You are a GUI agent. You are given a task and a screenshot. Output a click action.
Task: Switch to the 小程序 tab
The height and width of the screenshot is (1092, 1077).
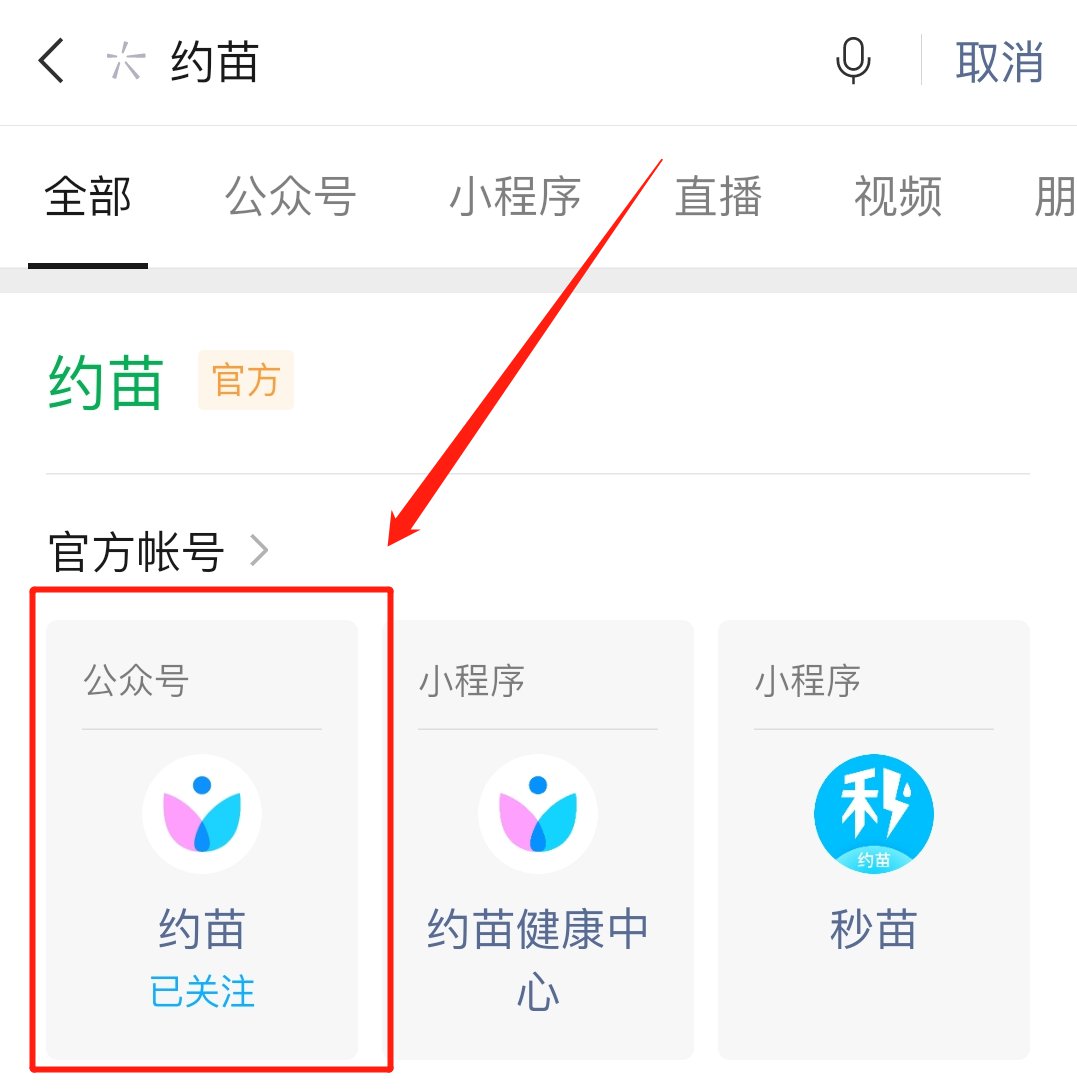pos(515,197)
